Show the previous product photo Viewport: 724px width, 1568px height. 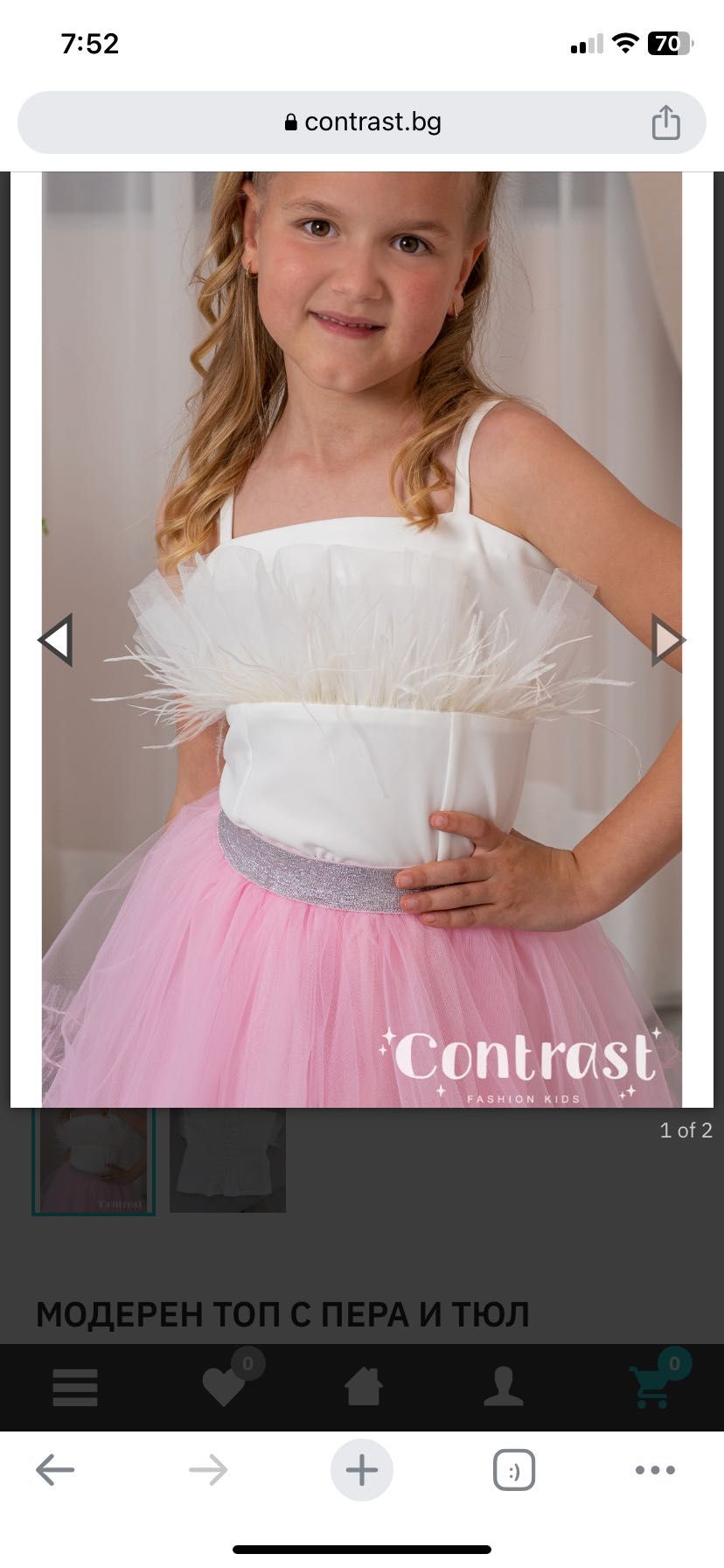click(x=55, y=640)
